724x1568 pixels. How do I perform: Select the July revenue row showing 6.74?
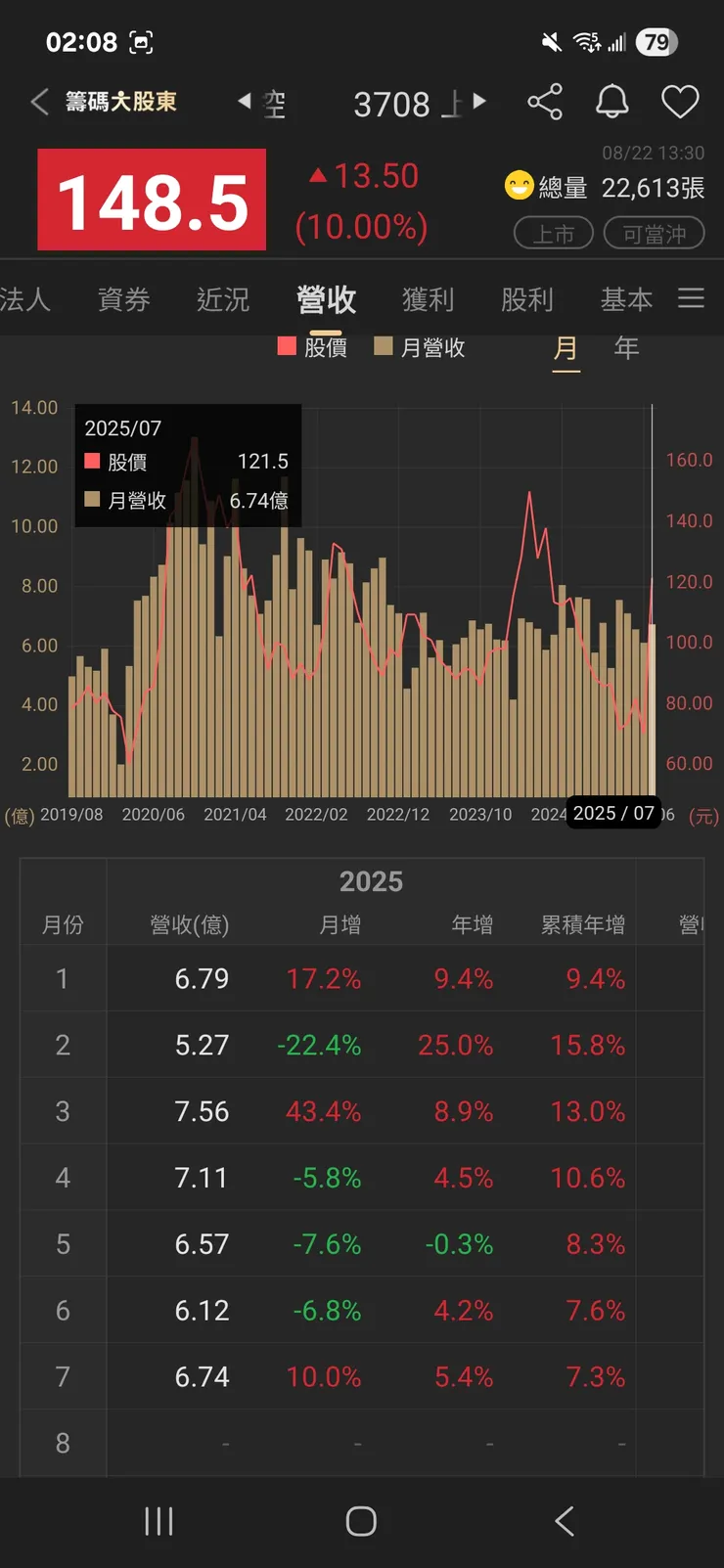point(362,1376)
